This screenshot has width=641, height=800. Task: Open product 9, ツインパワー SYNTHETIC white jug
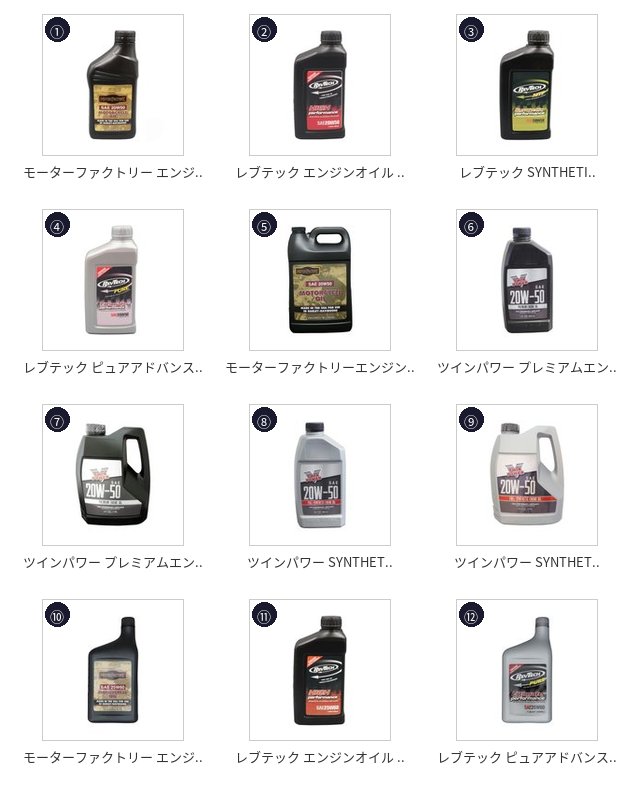click(x=527, y=475)
